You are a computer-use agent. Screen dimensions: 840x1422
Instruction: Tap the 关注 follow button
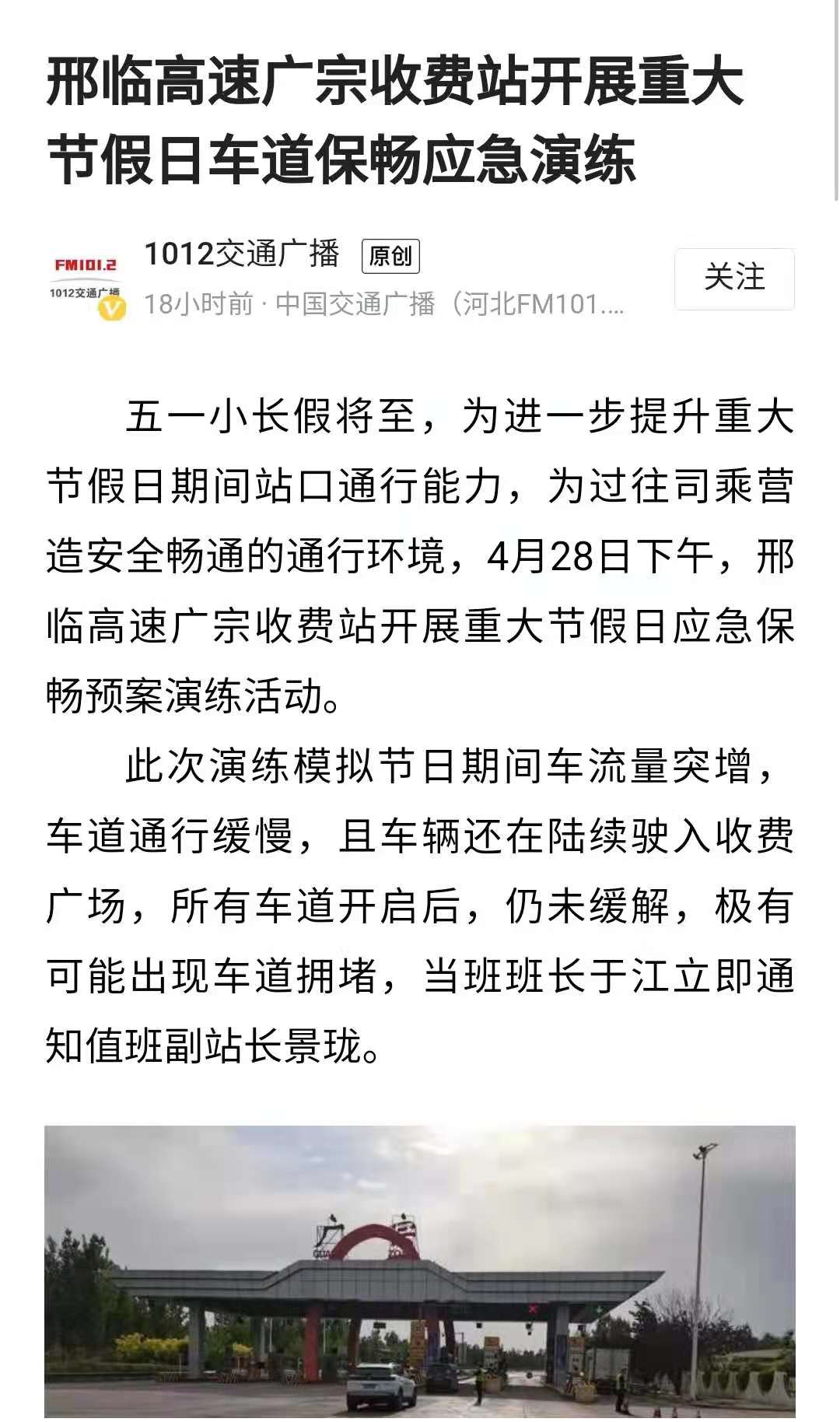coord(733,278)
